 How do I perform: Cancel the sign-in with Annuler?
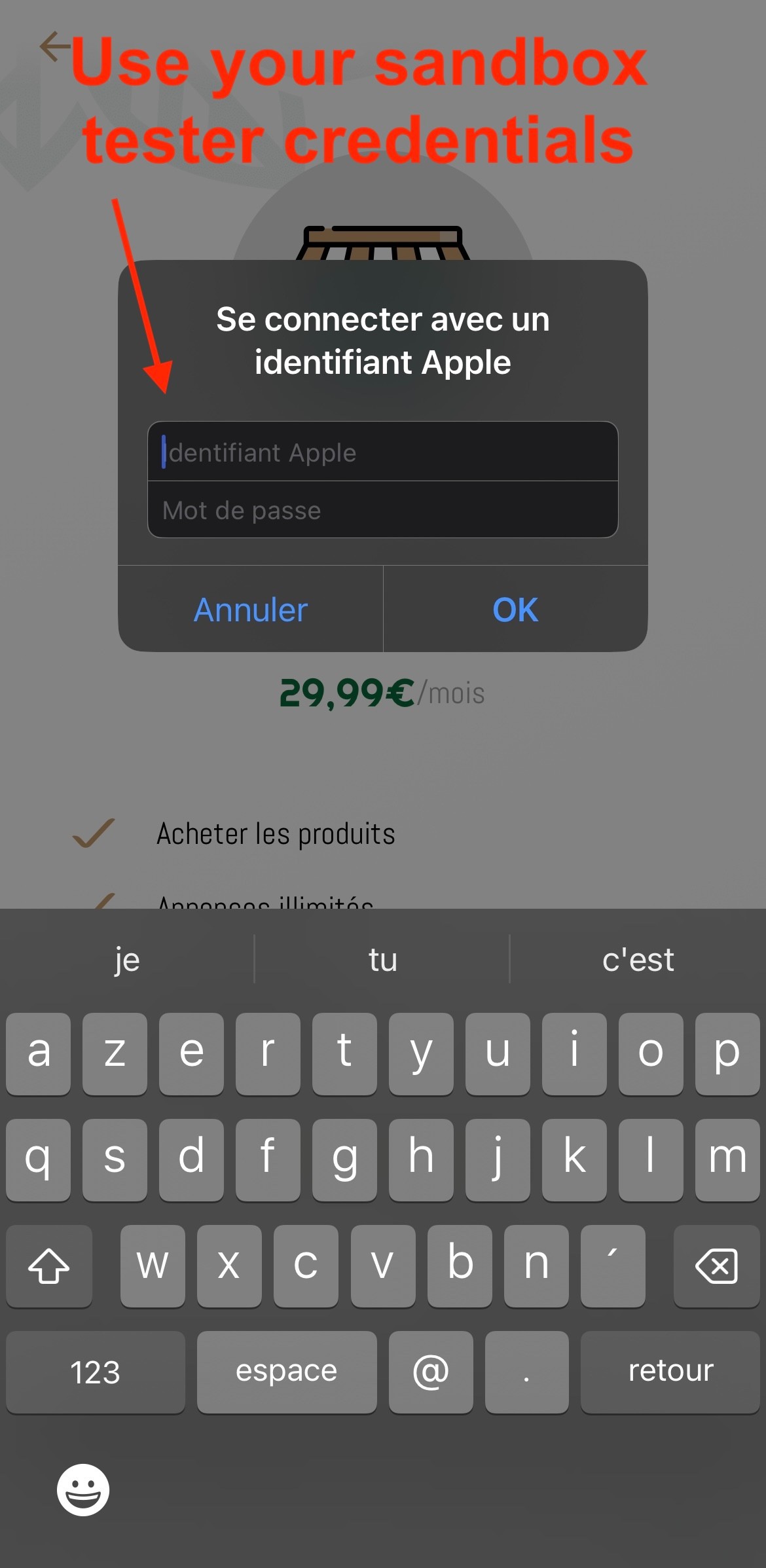click(251, 610)
